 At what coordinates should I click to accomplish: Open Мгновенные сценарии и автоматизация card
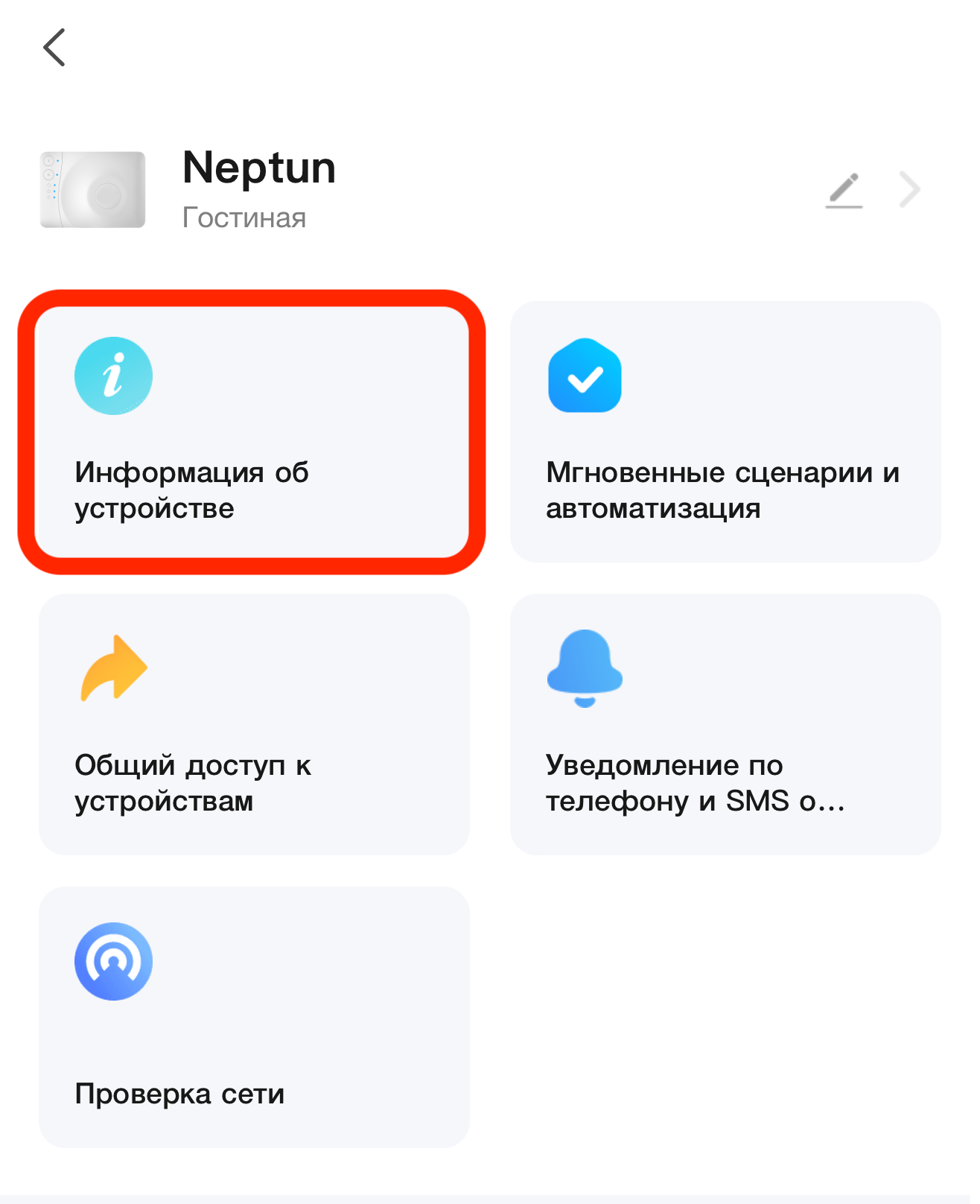coord(725,432)
